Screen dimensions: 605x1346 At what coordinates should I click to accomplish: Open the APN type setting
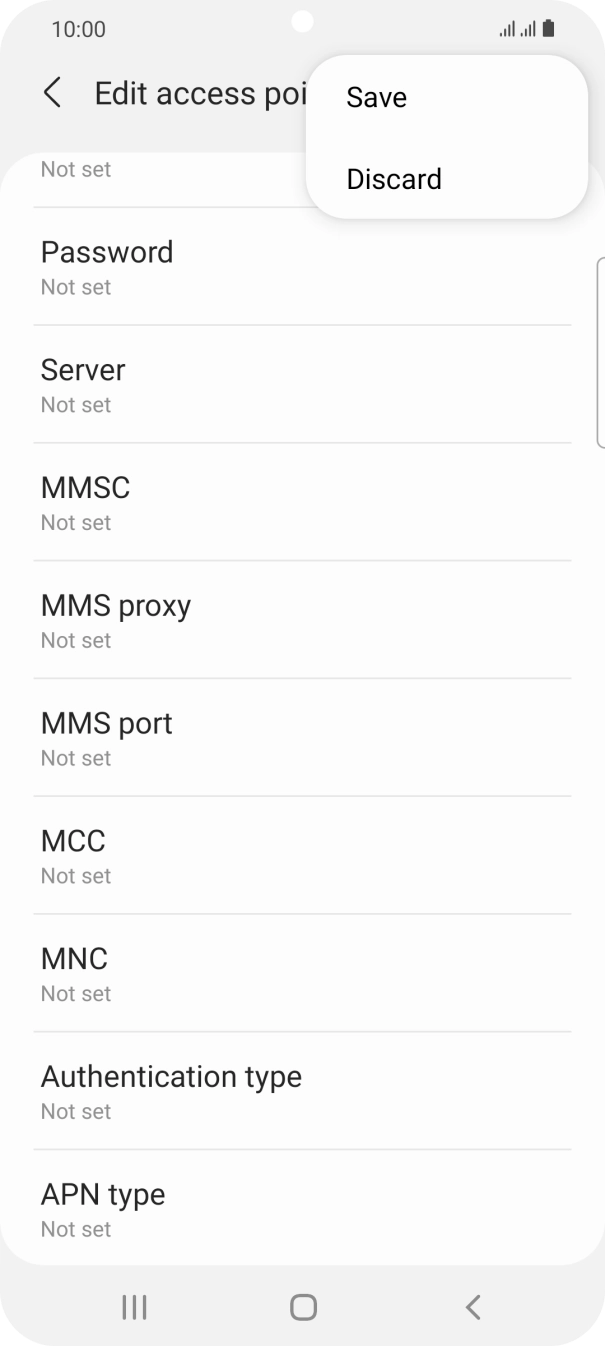coord(300,1209)
